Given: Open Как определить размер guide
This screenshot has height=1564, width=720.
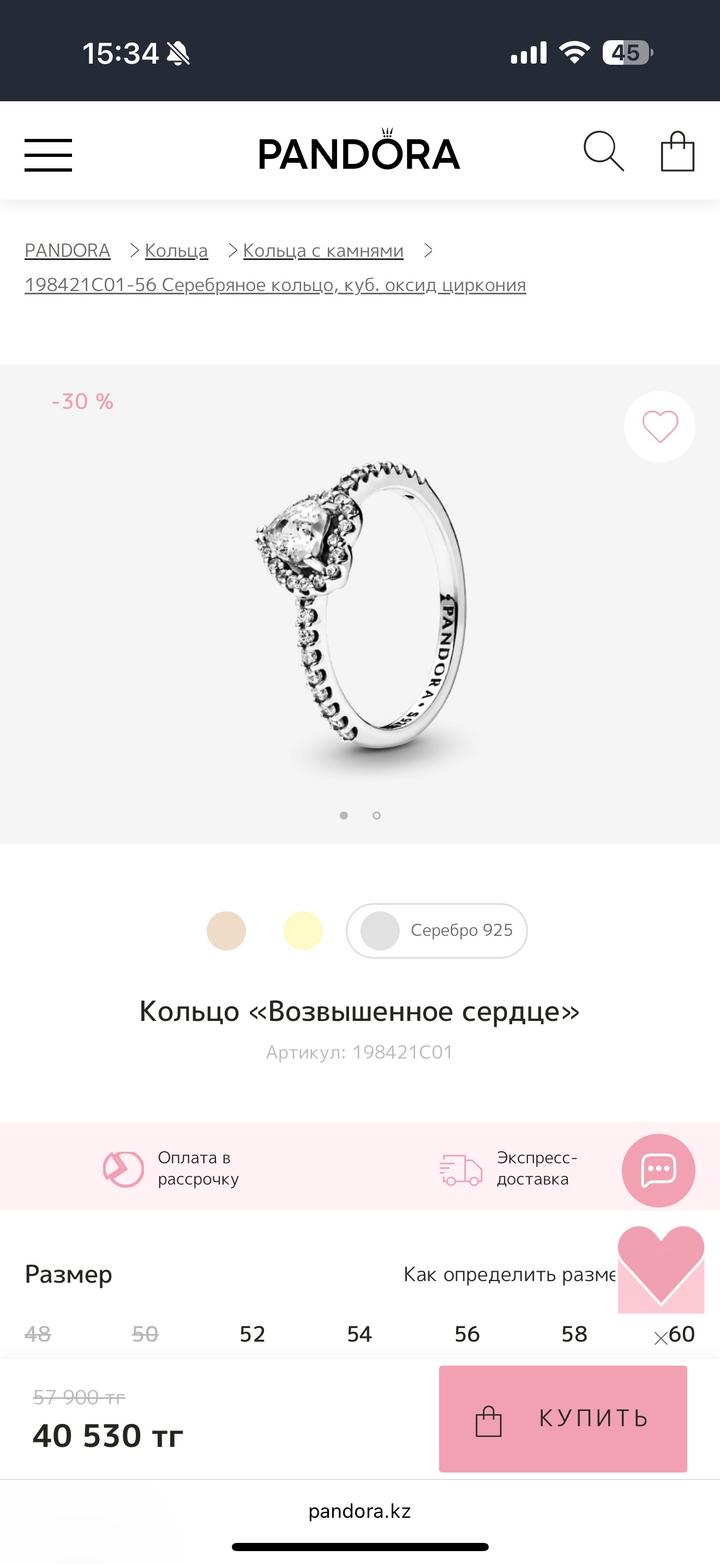Looking at the screenshot, I should click(x=510, y=1274).
